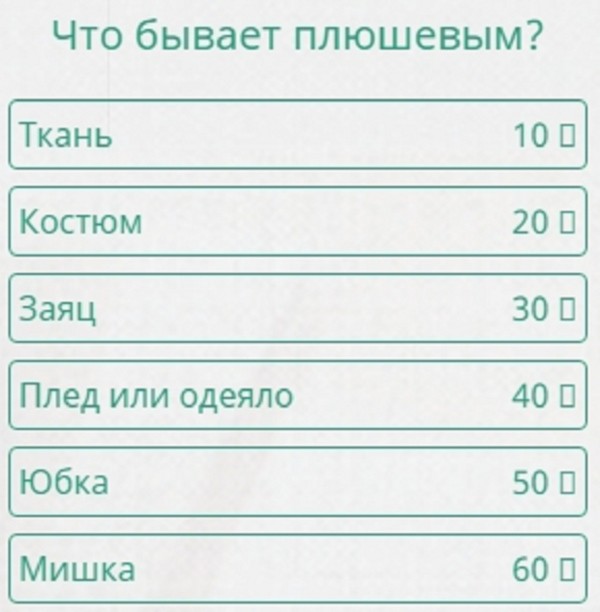The height and width of the screenshot is (612, 600).
Task: Select the answer Ткань
Action: pos(298,135)
